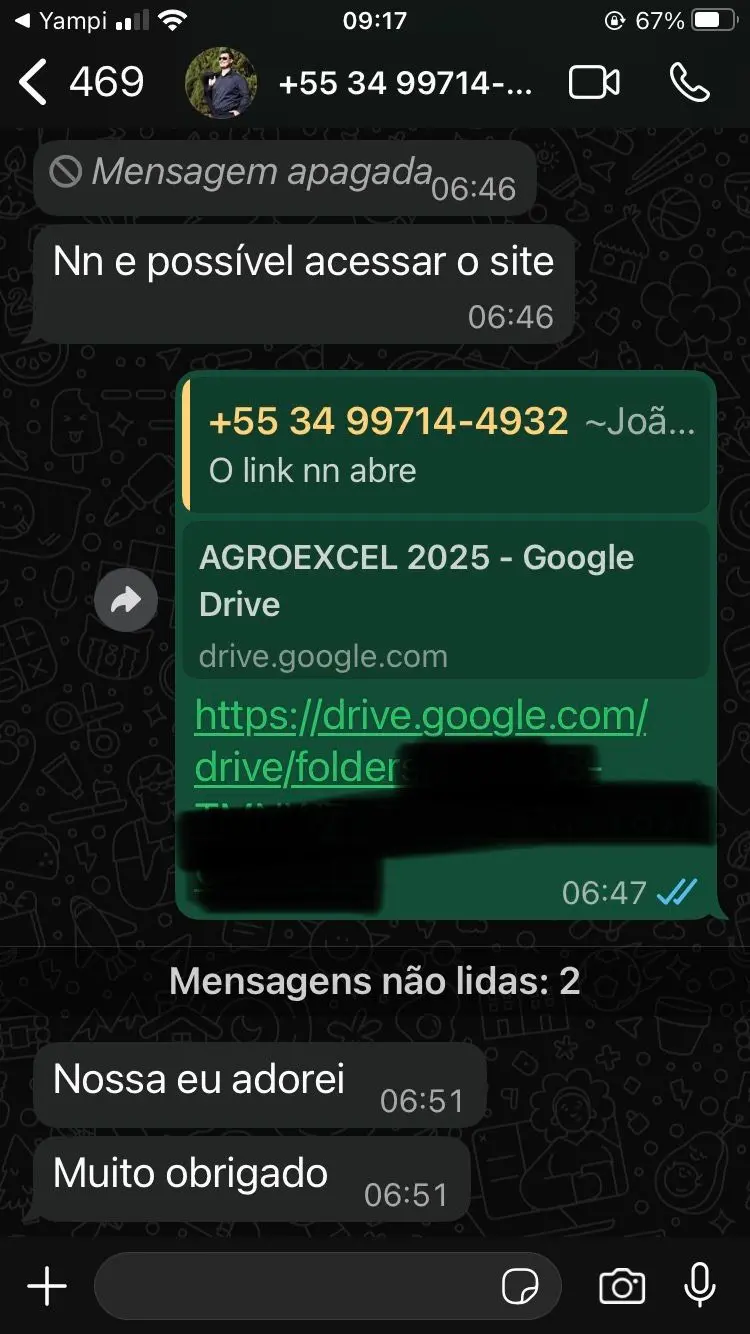Open contact info for +55 34 99714

click(404, 83)
